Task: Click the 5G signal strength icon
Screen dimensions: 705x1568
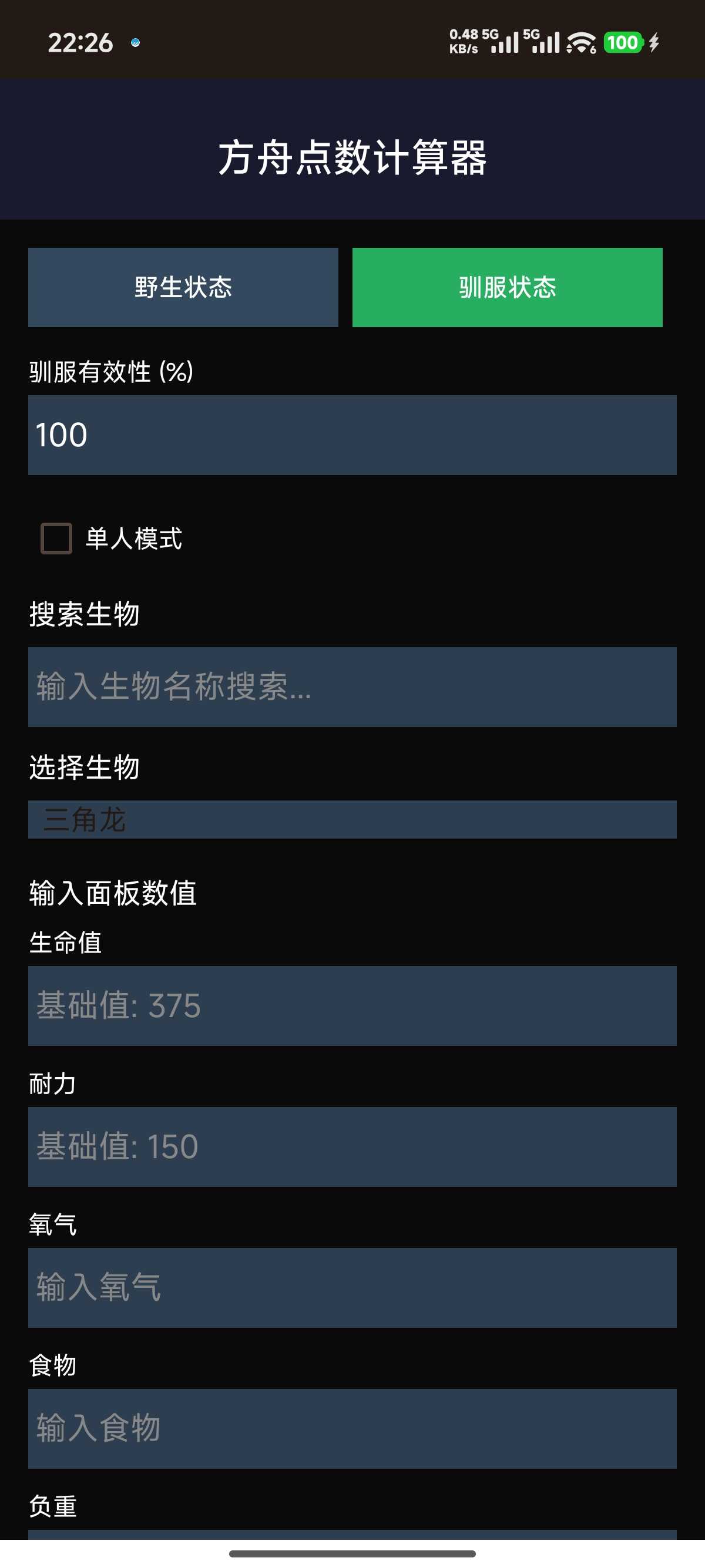Action: (543, 43)
